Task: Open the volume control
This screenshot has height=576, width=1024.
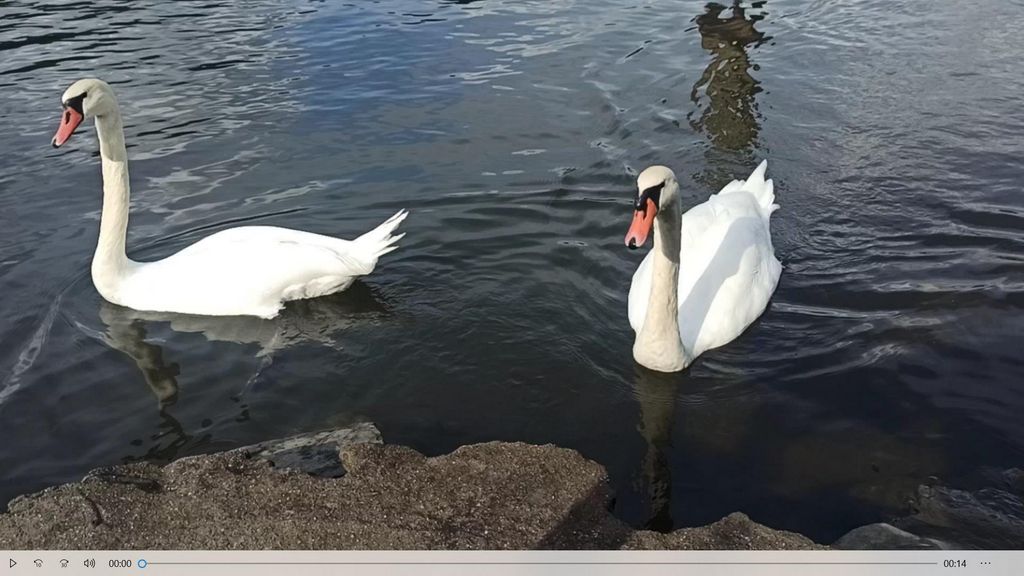Action: pos(89,563)
